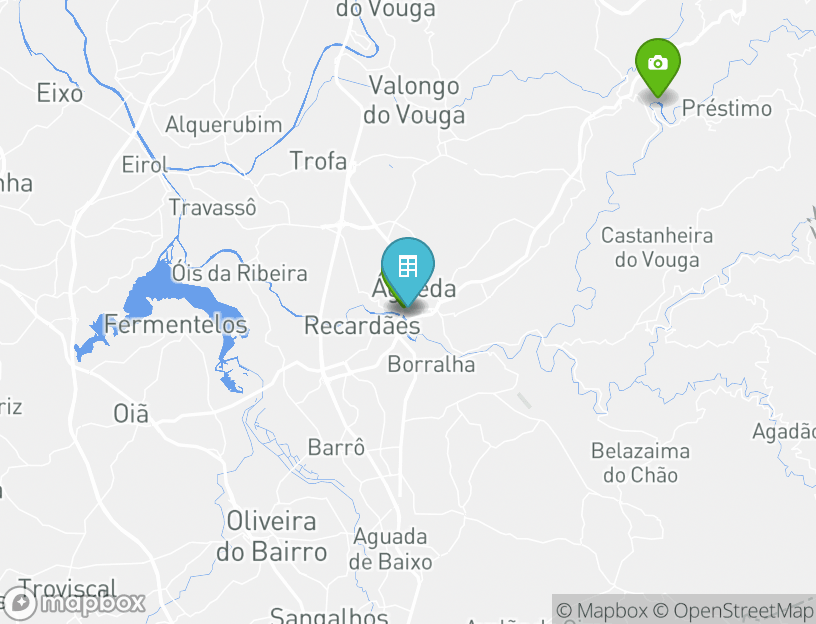The width and height of the screenshot is (816, 624).
Task: Open the blue building marker at Águeda
Action: 408,267
